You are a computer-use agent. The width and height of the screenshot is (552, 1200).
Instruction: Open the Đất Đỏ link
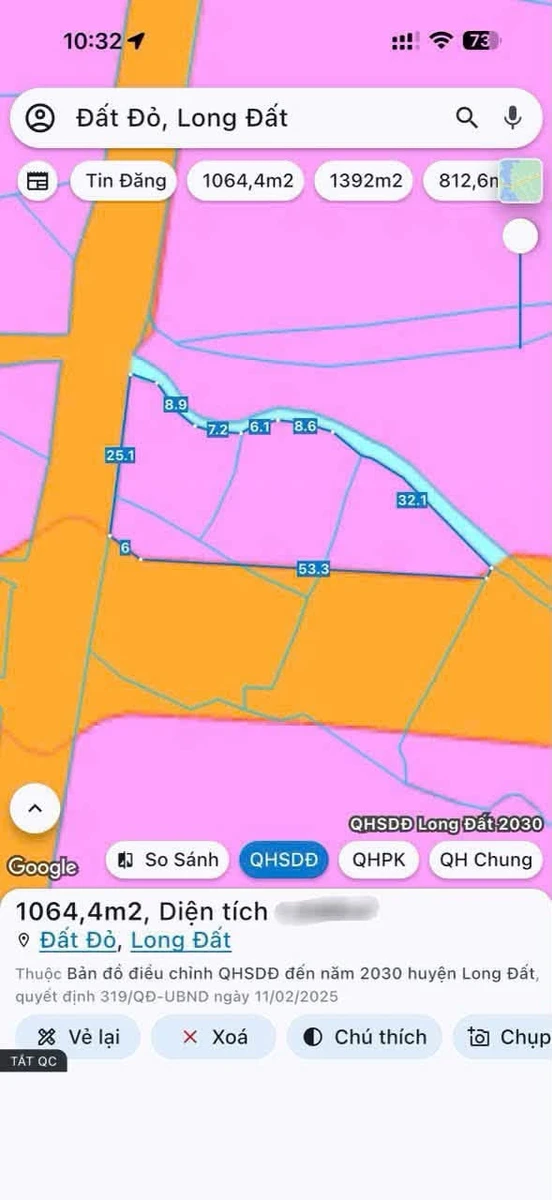(79, 940)
